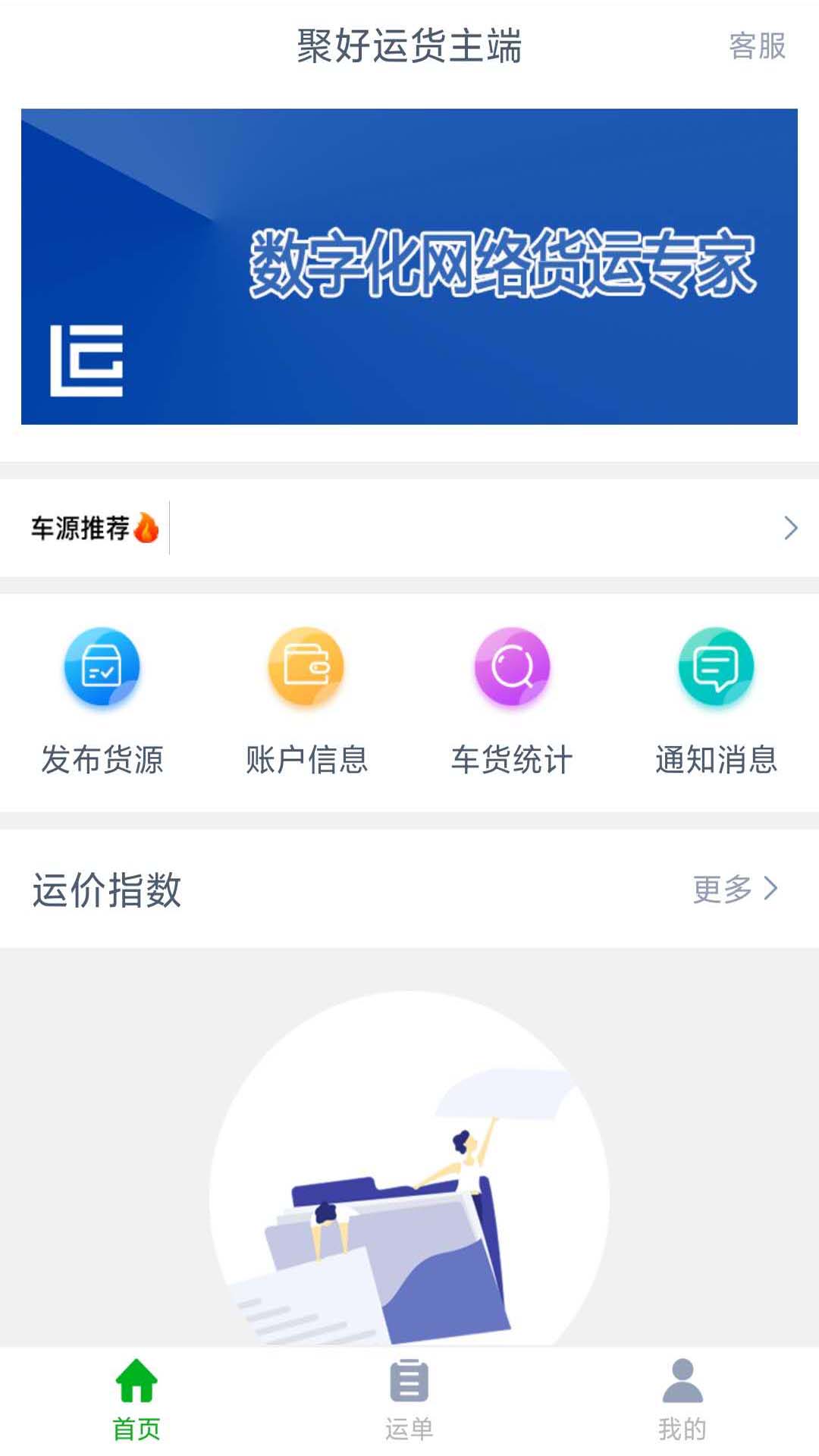The width and height of the screenshot is (819, 1456).
Task: Switch to the 首页 tab
Action: click(136, 1400)
